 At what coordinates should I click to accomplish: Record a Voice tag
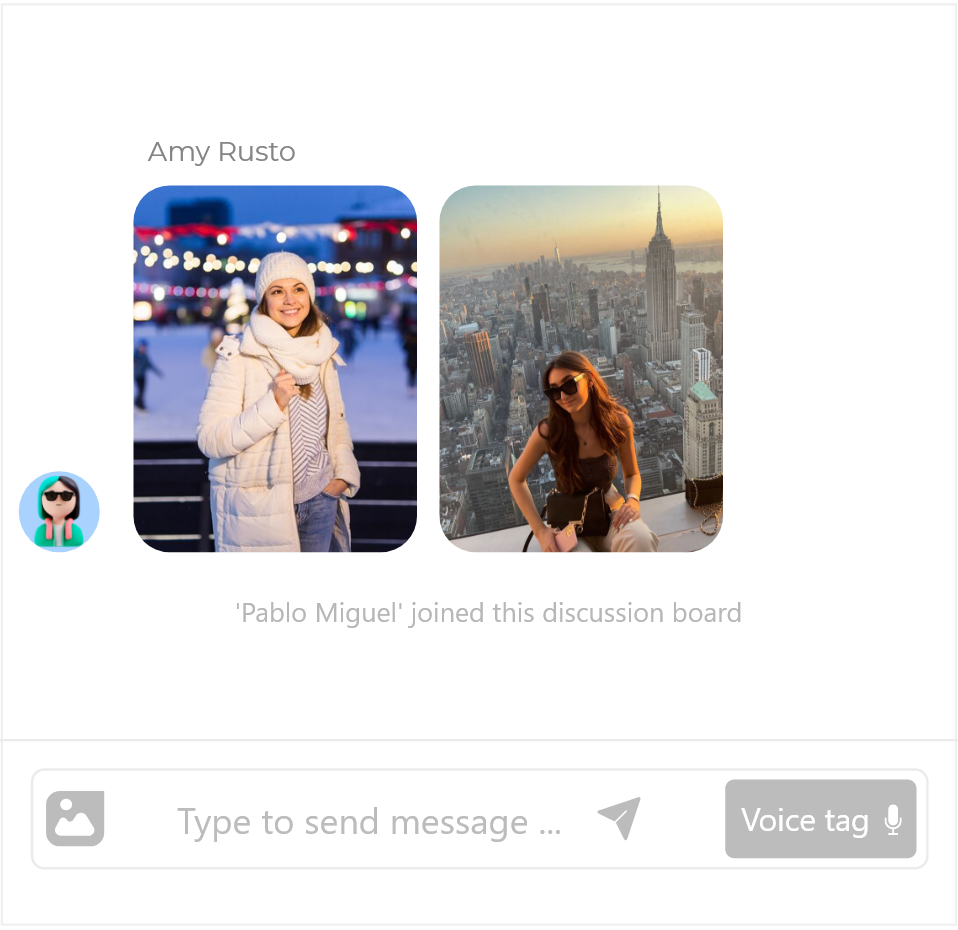(x=820, y=819)
